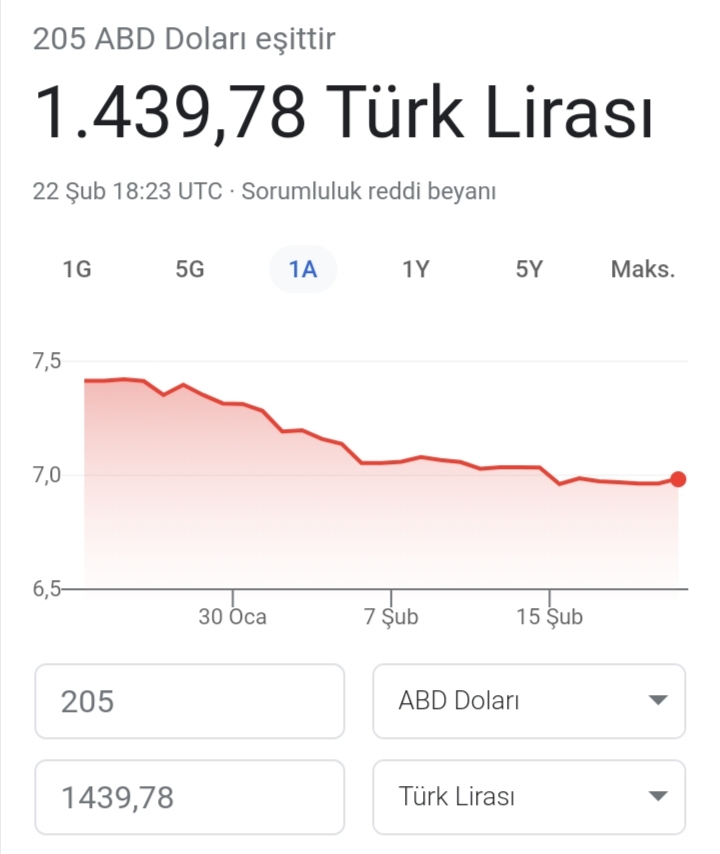This screenshot has width=720, height=854.
Task: Switch to the 5Y range
Action: point(529,269)
